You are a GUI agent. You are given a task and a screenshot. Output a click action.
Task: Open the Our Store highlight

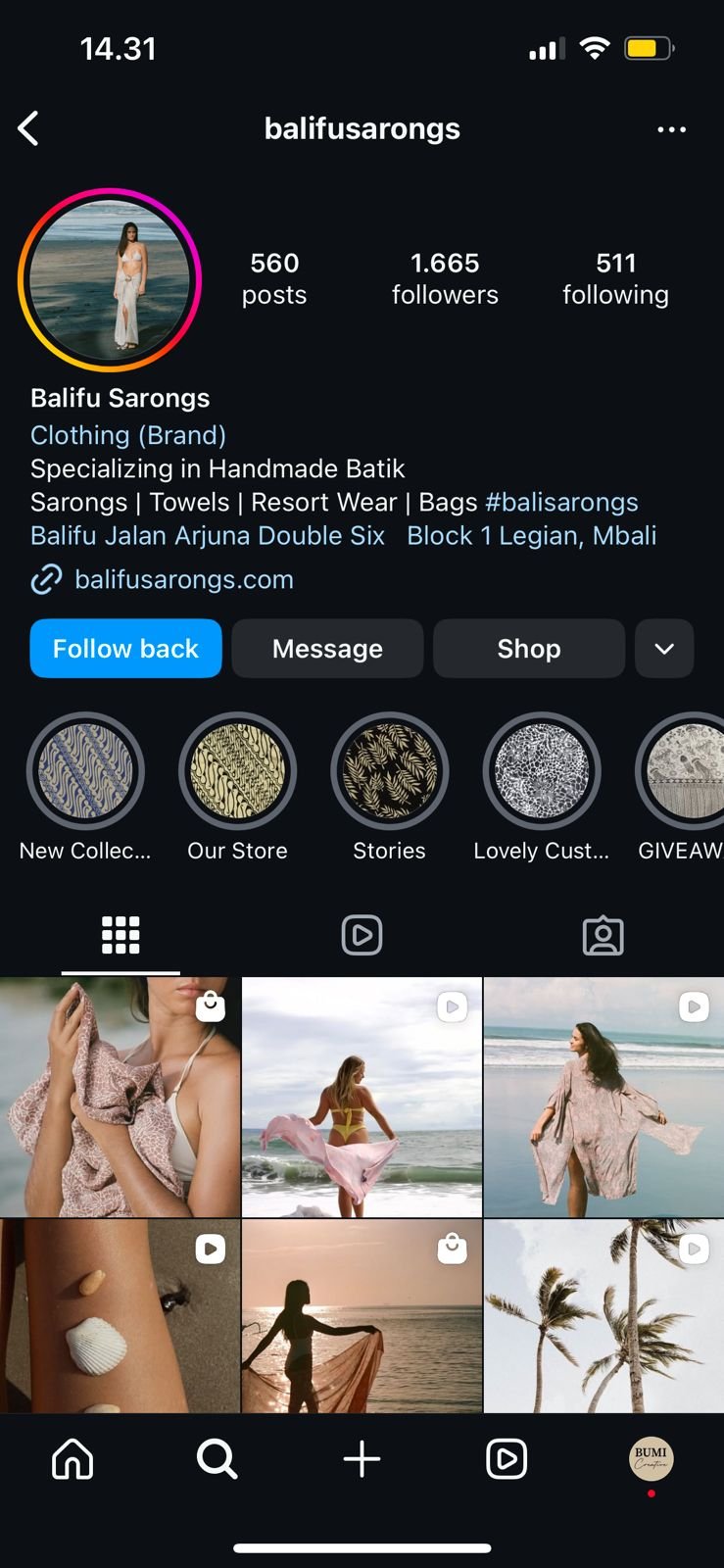point(237,771)
